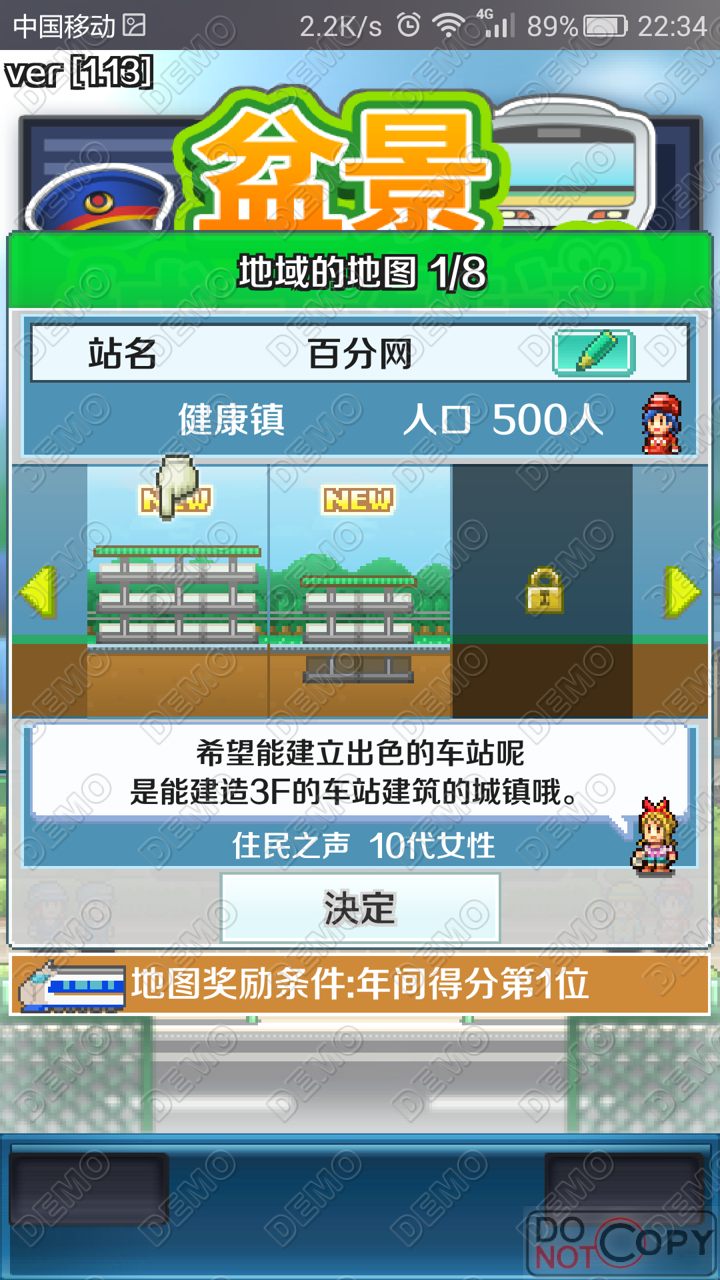Viewport: 720px width, 1280px height.
Task: Tap the locked map tile
Action: [542, 592]
